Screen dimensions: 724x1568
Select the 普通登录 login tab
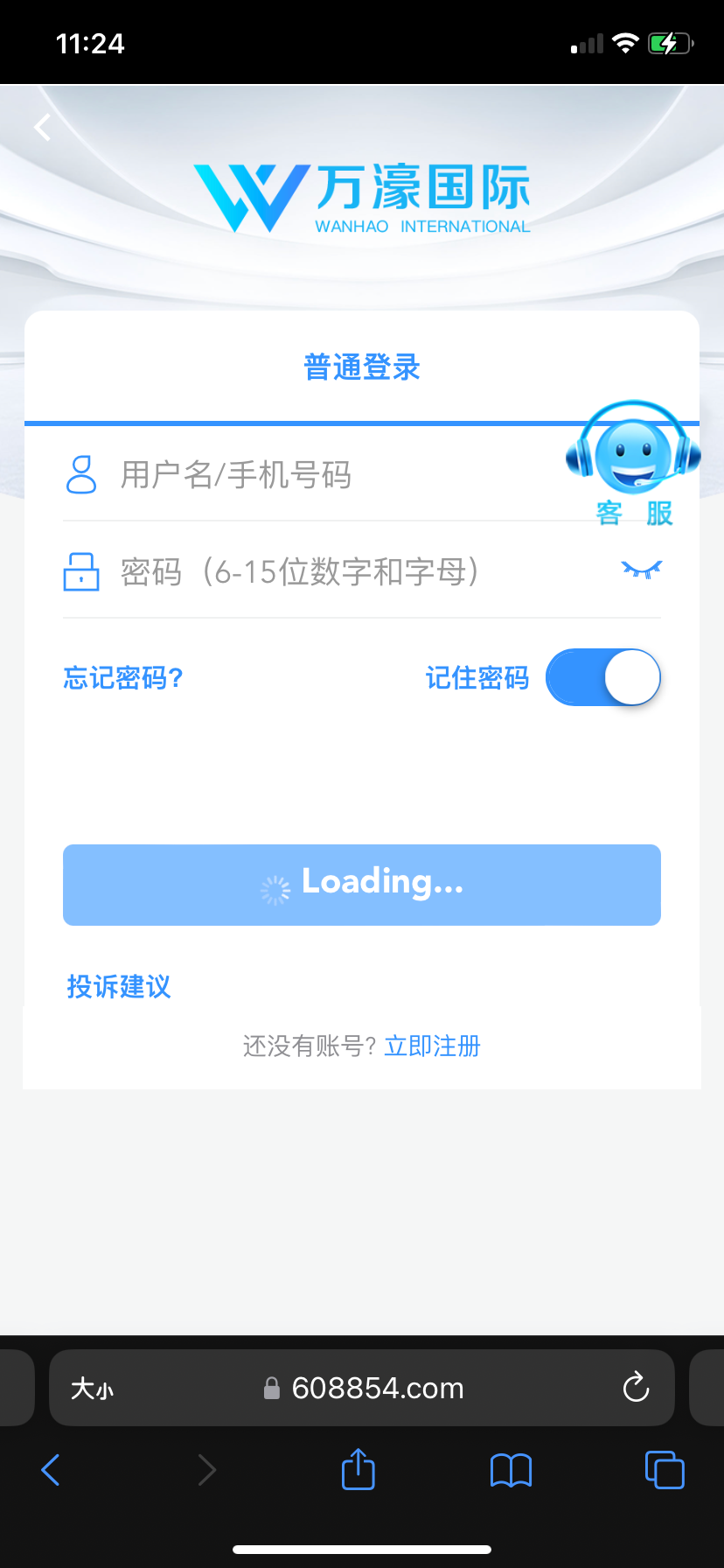[361, 367]
